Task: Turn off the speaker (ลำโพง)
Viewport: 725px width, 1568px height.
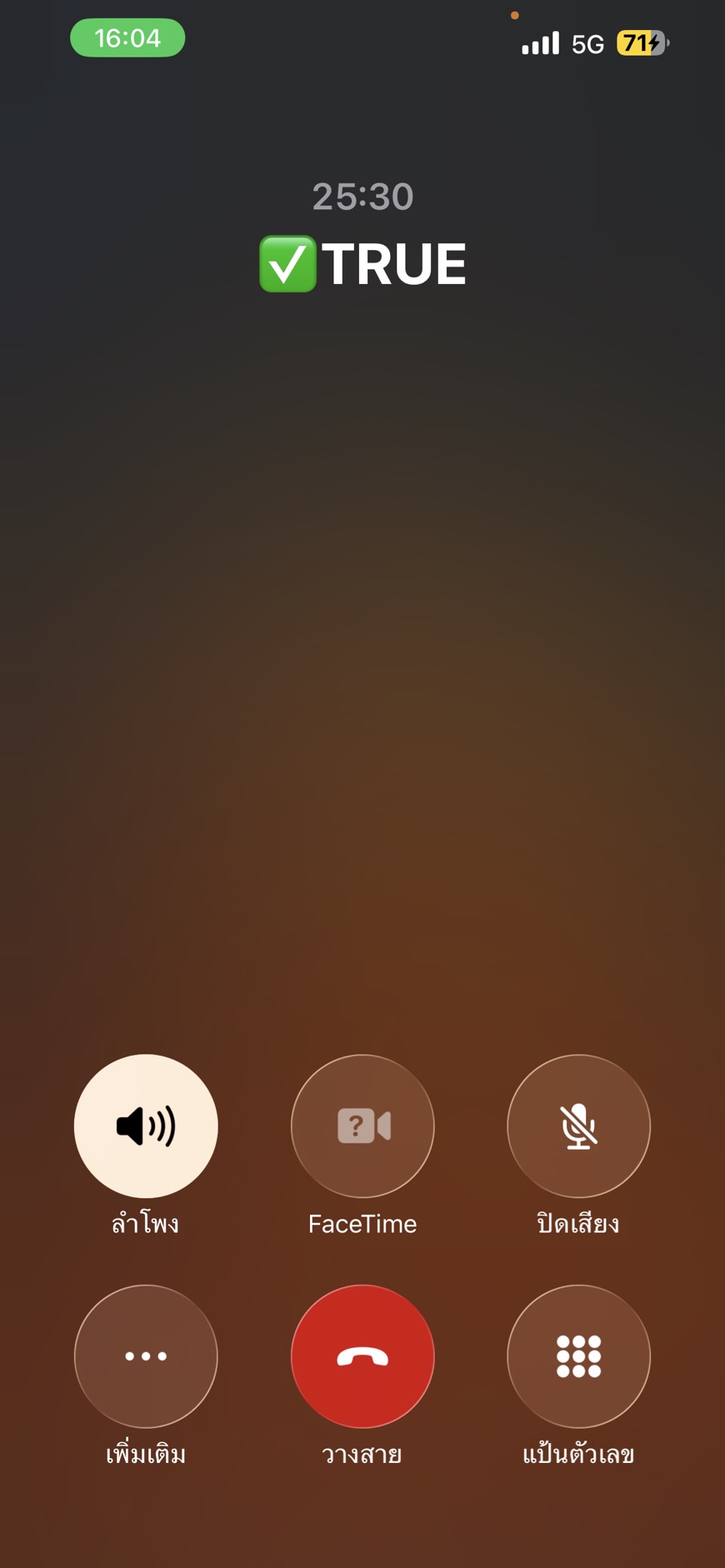Action: [146, 1126]
